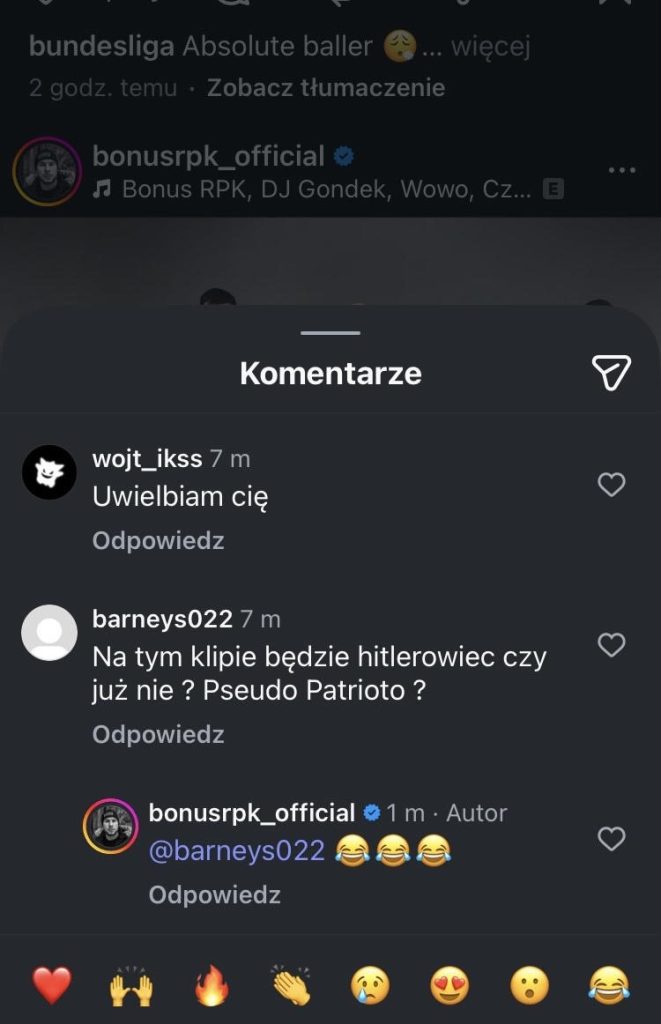Select the crying face emoji

371,987
